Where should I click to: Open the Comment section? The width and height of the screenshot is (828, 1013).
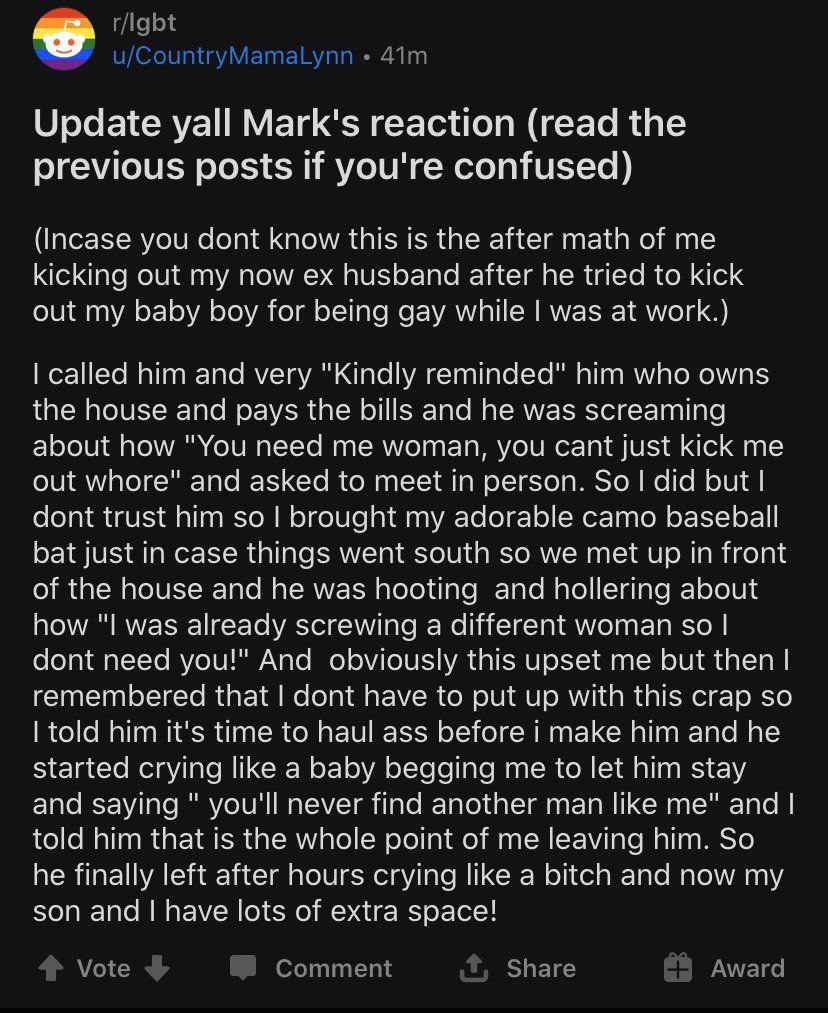pyautogui.click(x=310, y=968)
